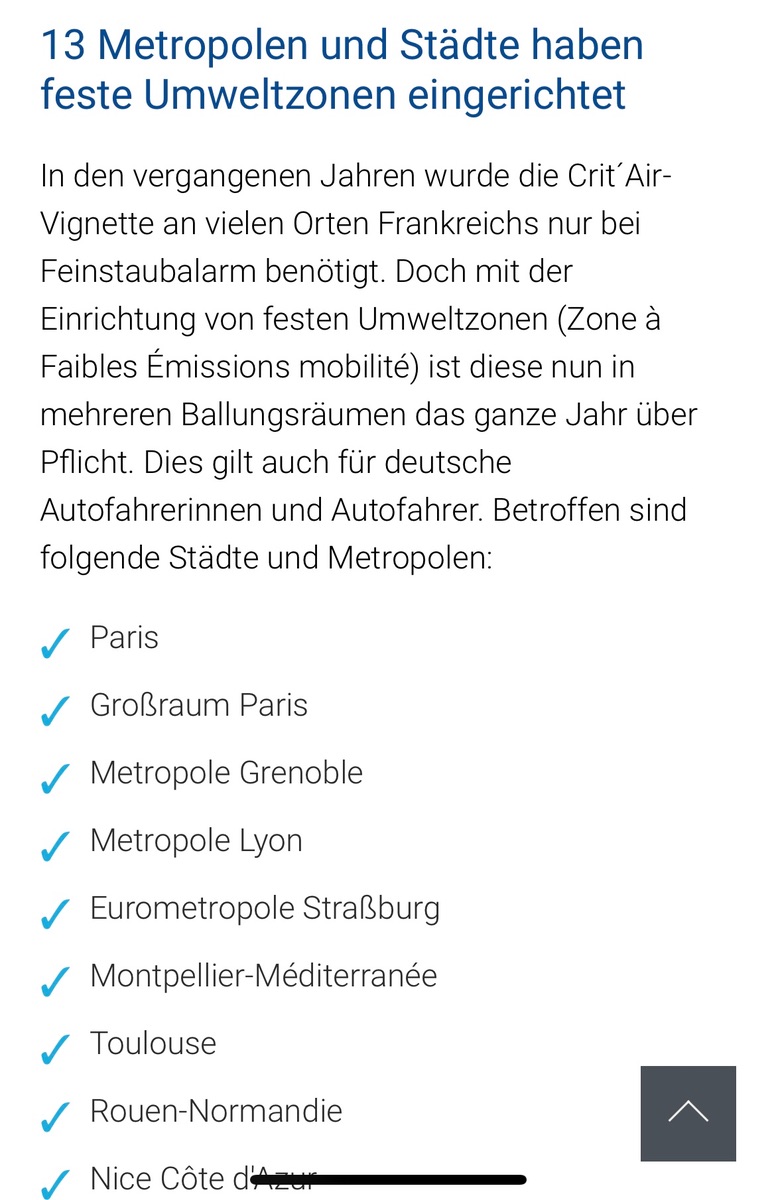Tap the scroll-to-top arrow button

pyautogui.click(x=688, y=1113)
